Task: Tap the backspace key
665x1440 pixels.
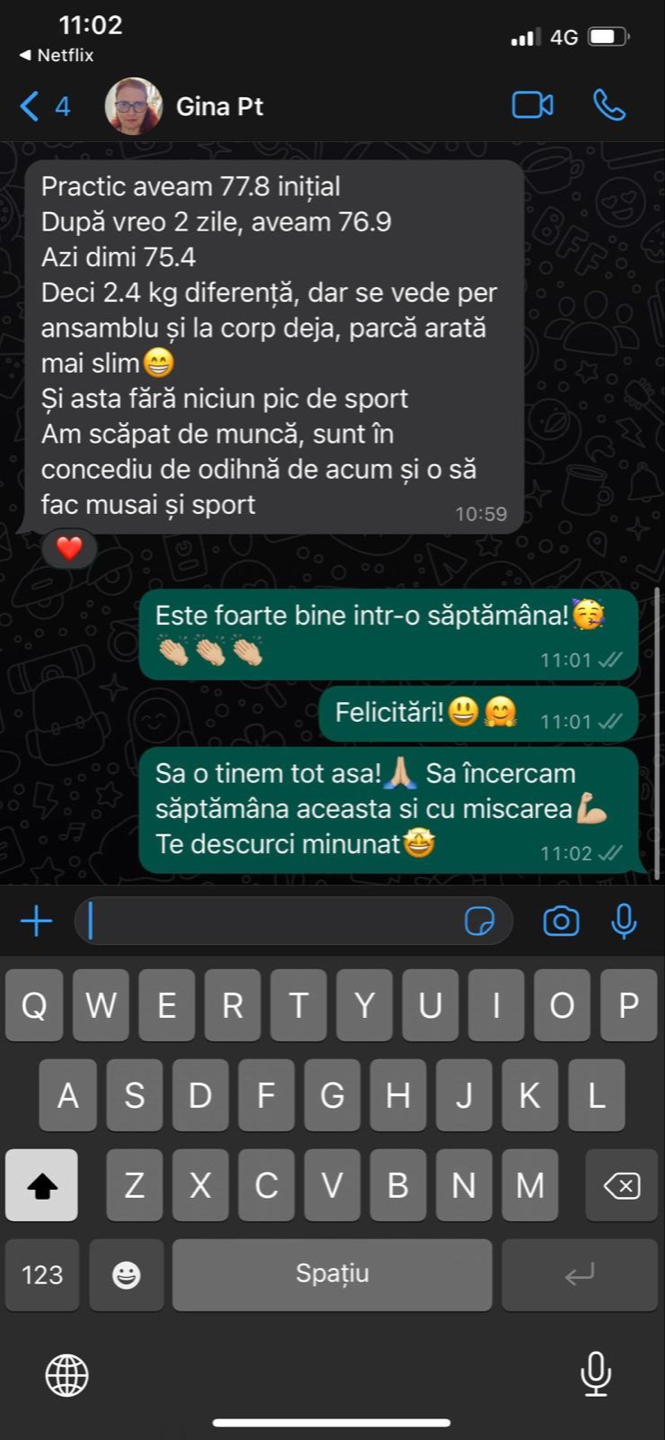Action: tap(622, 1185)
